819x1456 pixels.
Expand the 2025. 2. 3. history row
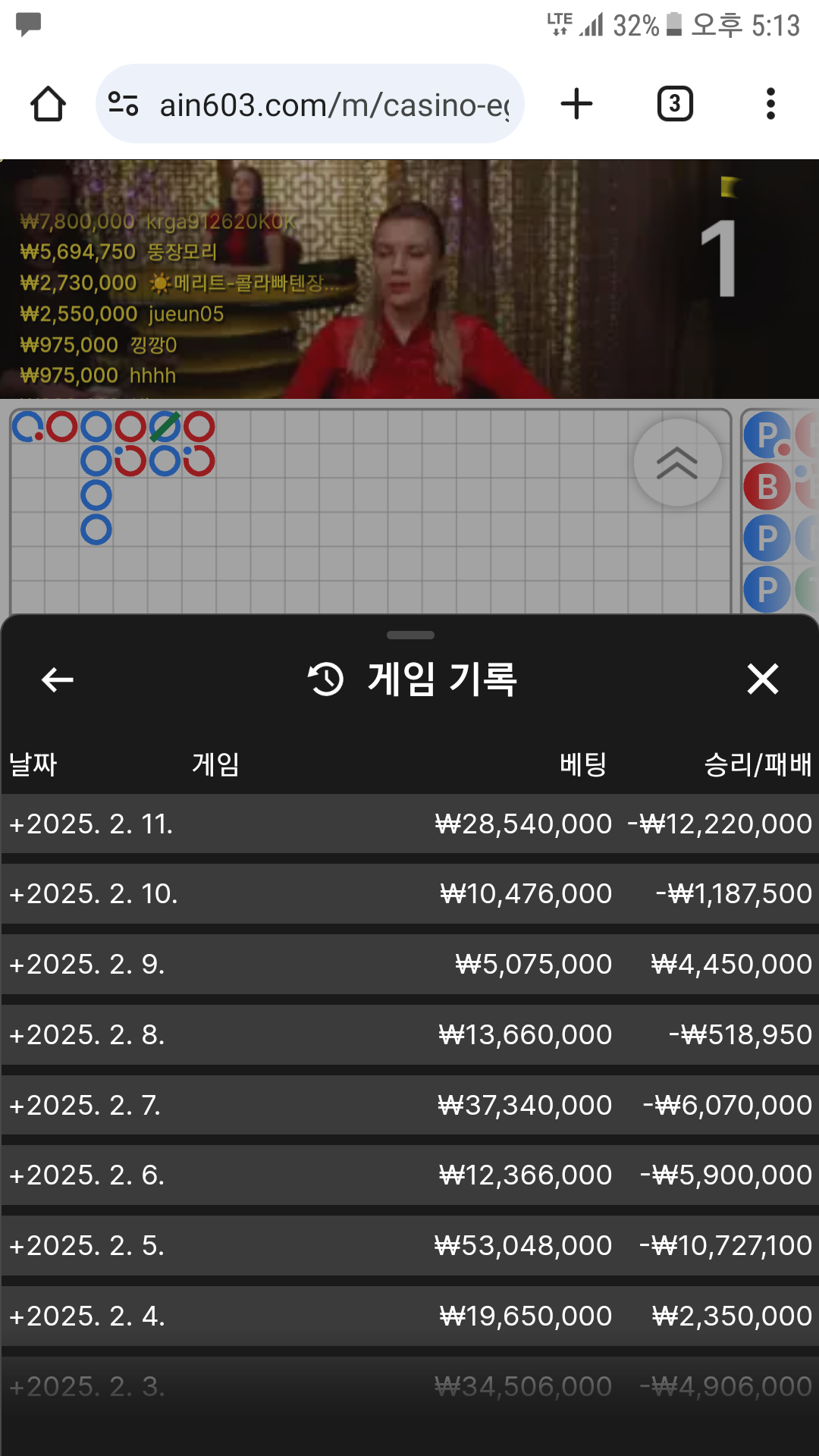point(409,1386)
